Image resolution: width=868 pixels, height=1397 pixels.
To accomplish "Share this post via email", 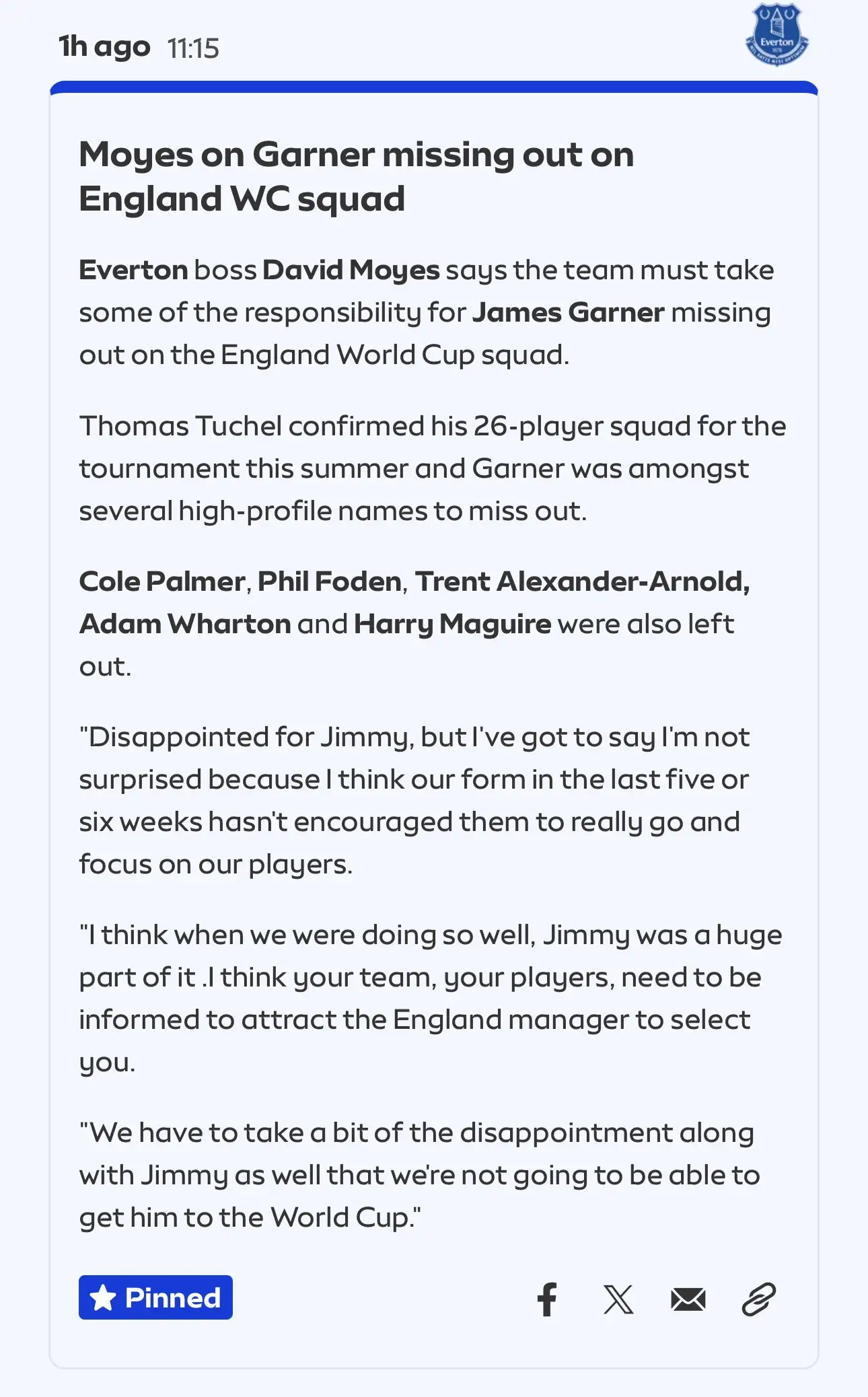I will click(688, 1299).
